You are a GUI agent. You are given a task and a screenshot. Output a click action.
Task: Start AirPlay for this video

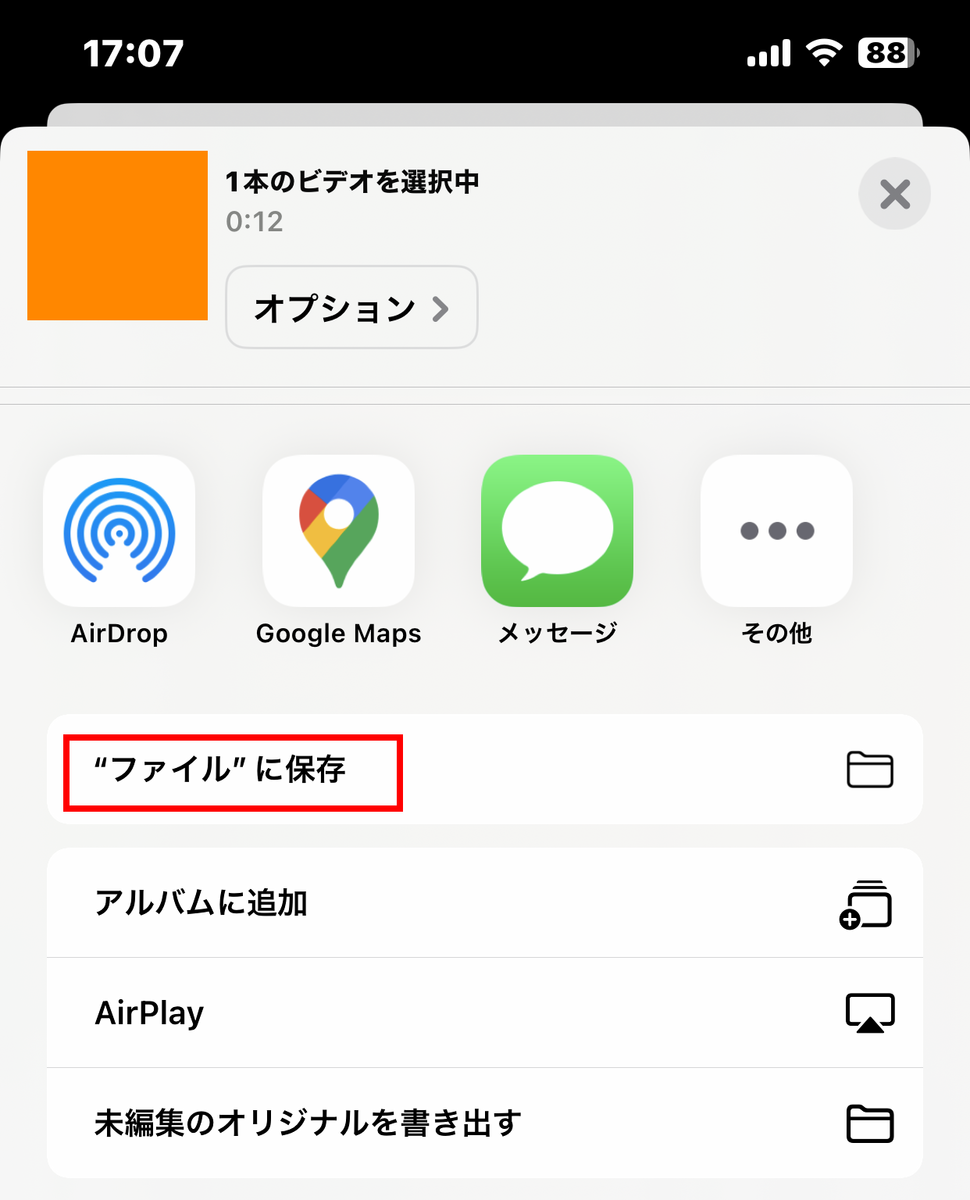tap(484, 1013)
